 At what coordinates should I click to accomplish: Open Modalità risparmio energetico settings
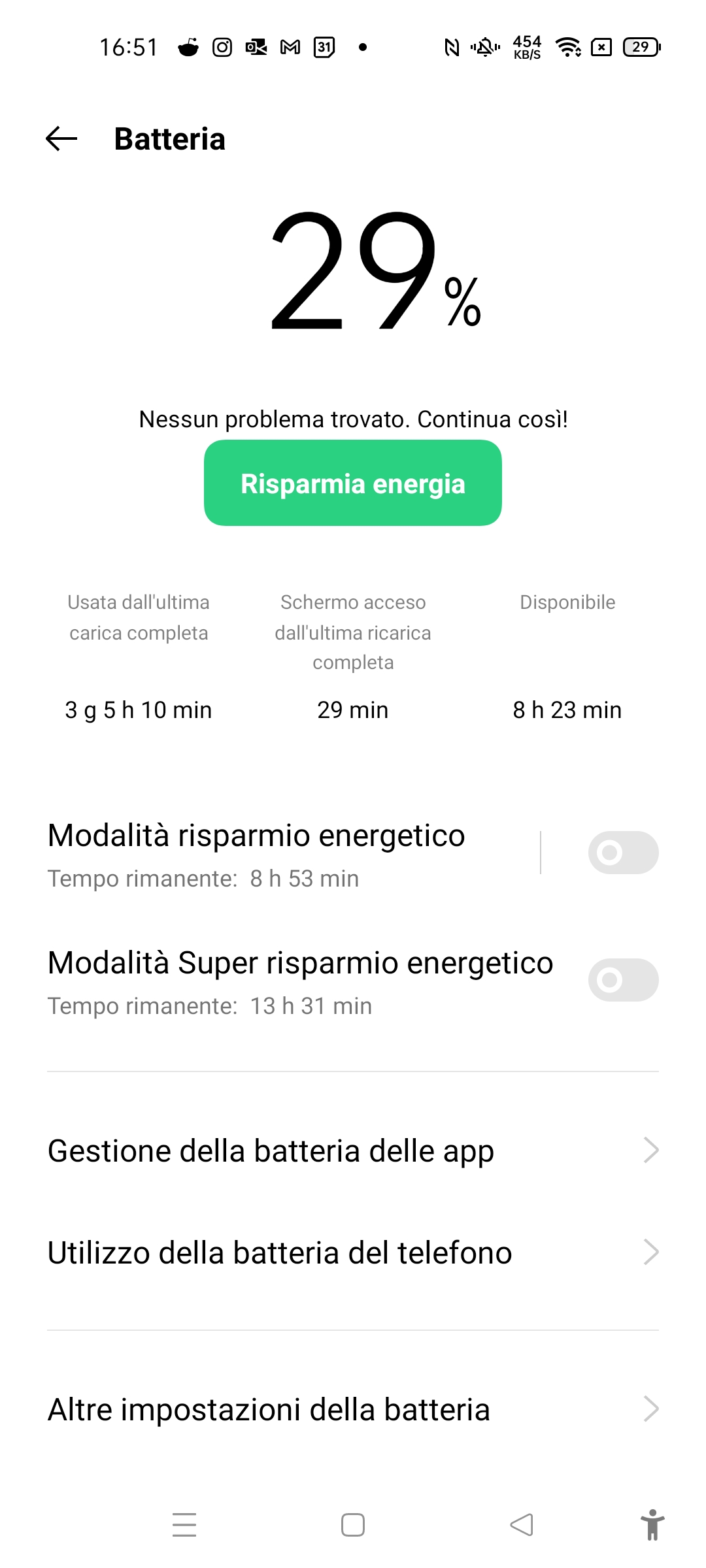pyautogui.click(x=288, y=854)
